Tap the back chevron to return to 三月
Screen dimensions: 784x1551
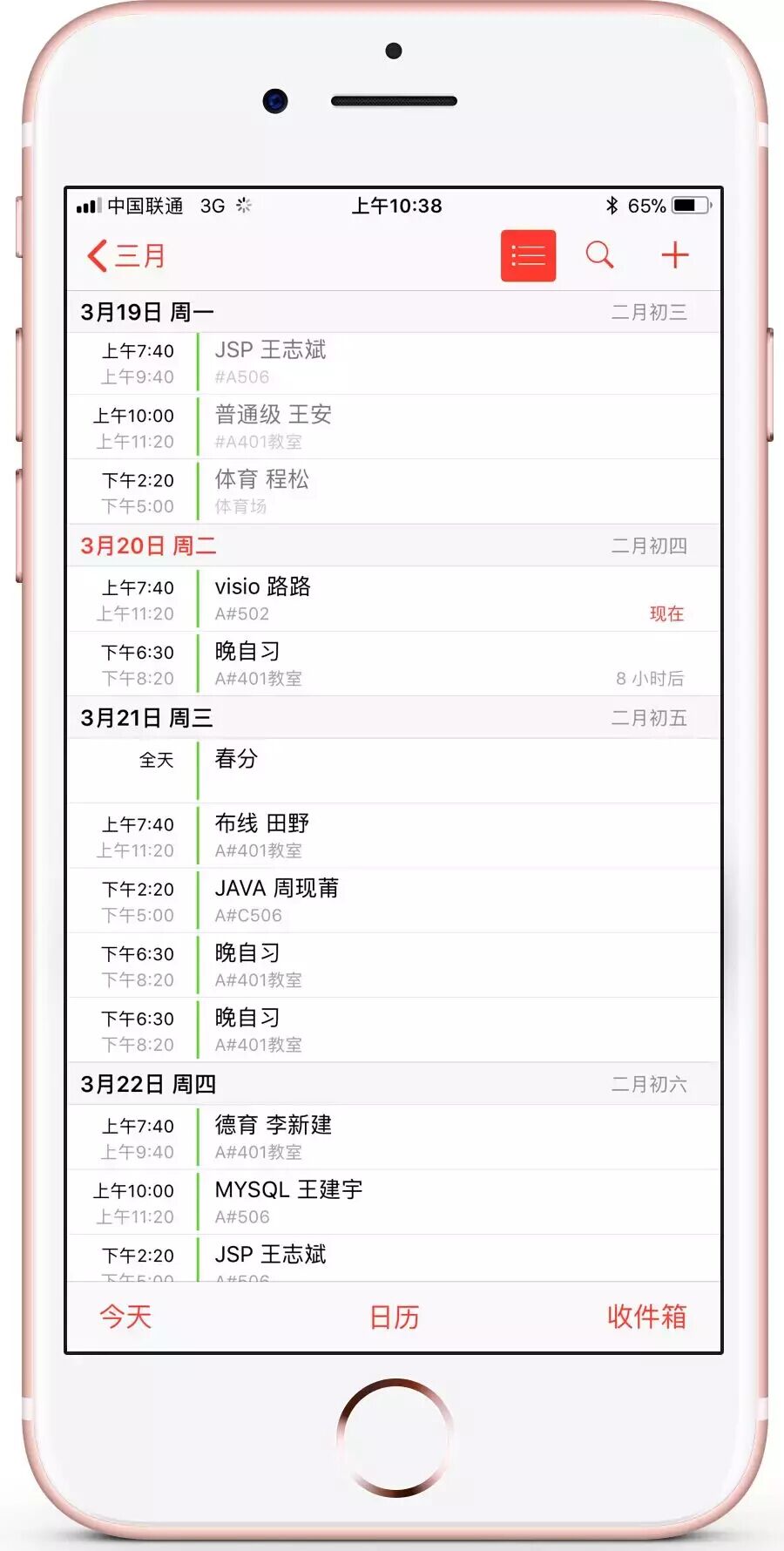coord(125,254)
